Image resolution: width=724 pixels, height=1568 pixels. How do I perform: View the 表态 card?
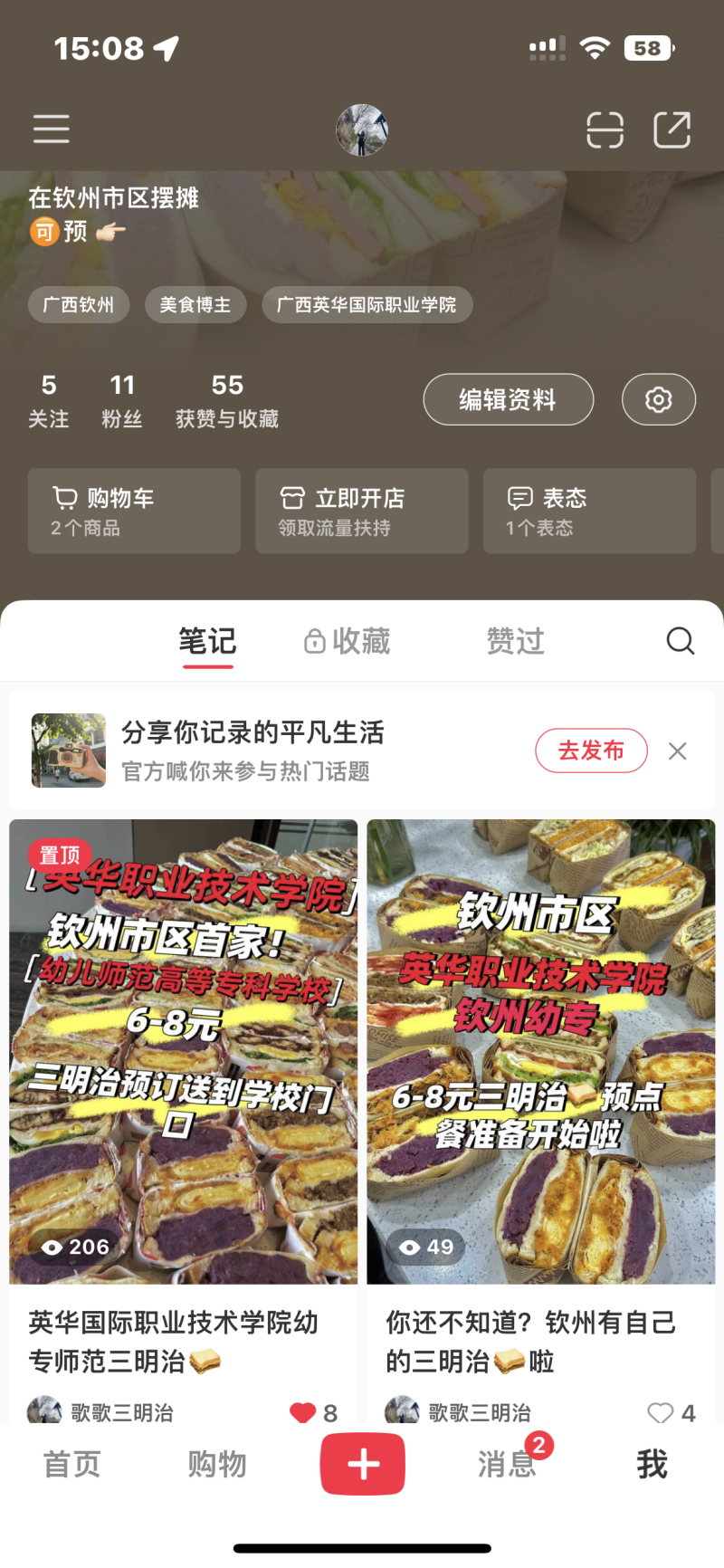589,511
